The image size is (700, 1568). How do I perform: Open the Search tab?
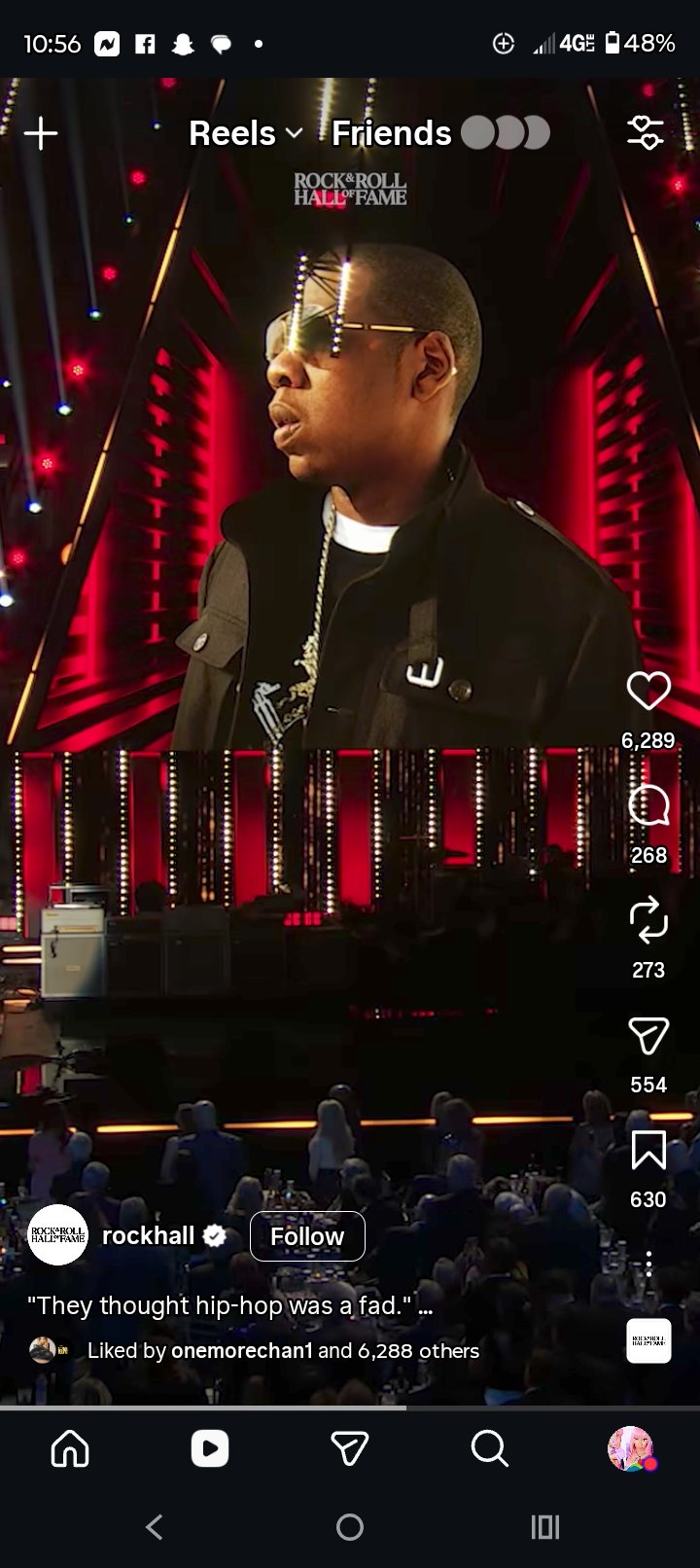pyautogui.click(x=490, y=1448)
